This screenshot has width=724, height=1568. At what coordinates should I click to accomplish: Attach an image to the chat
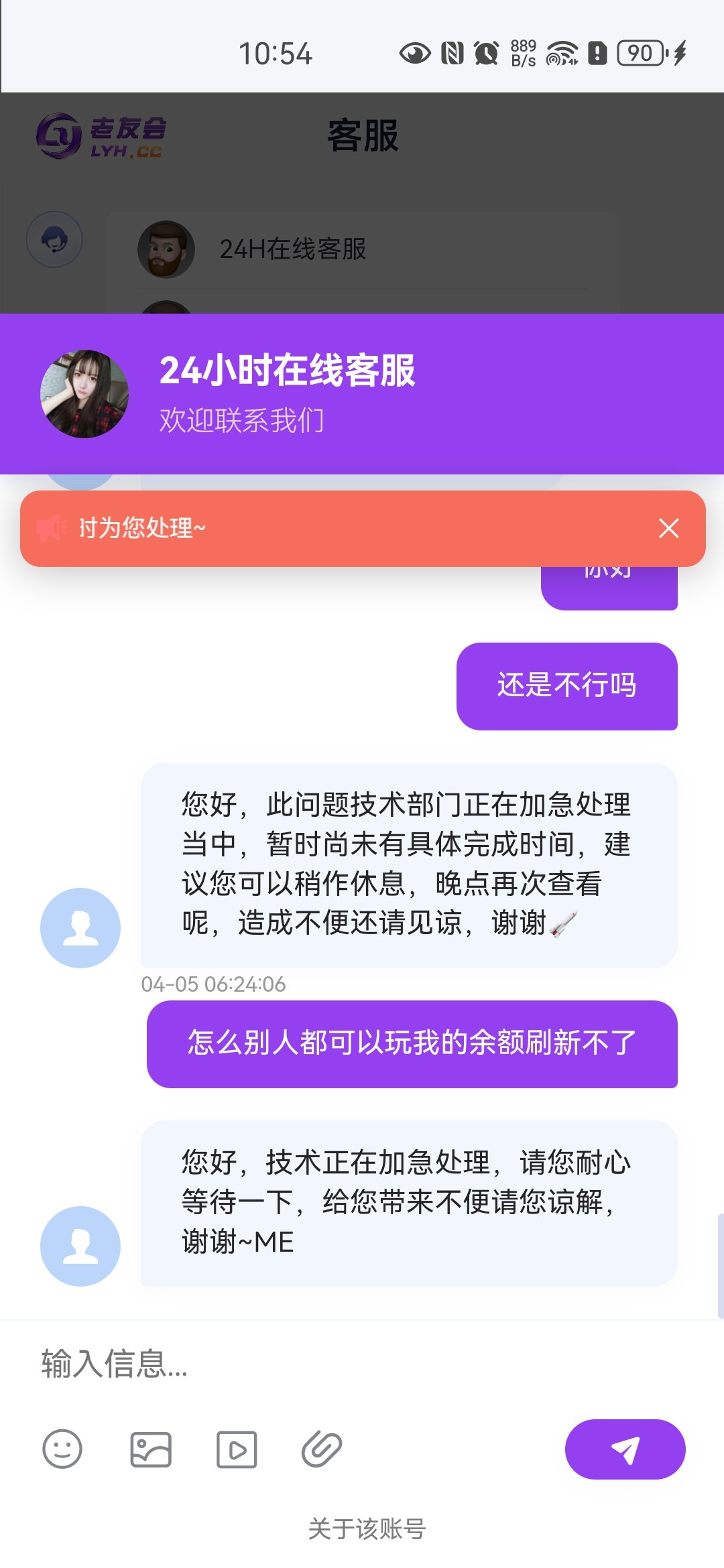click(x=150, y=1449)
